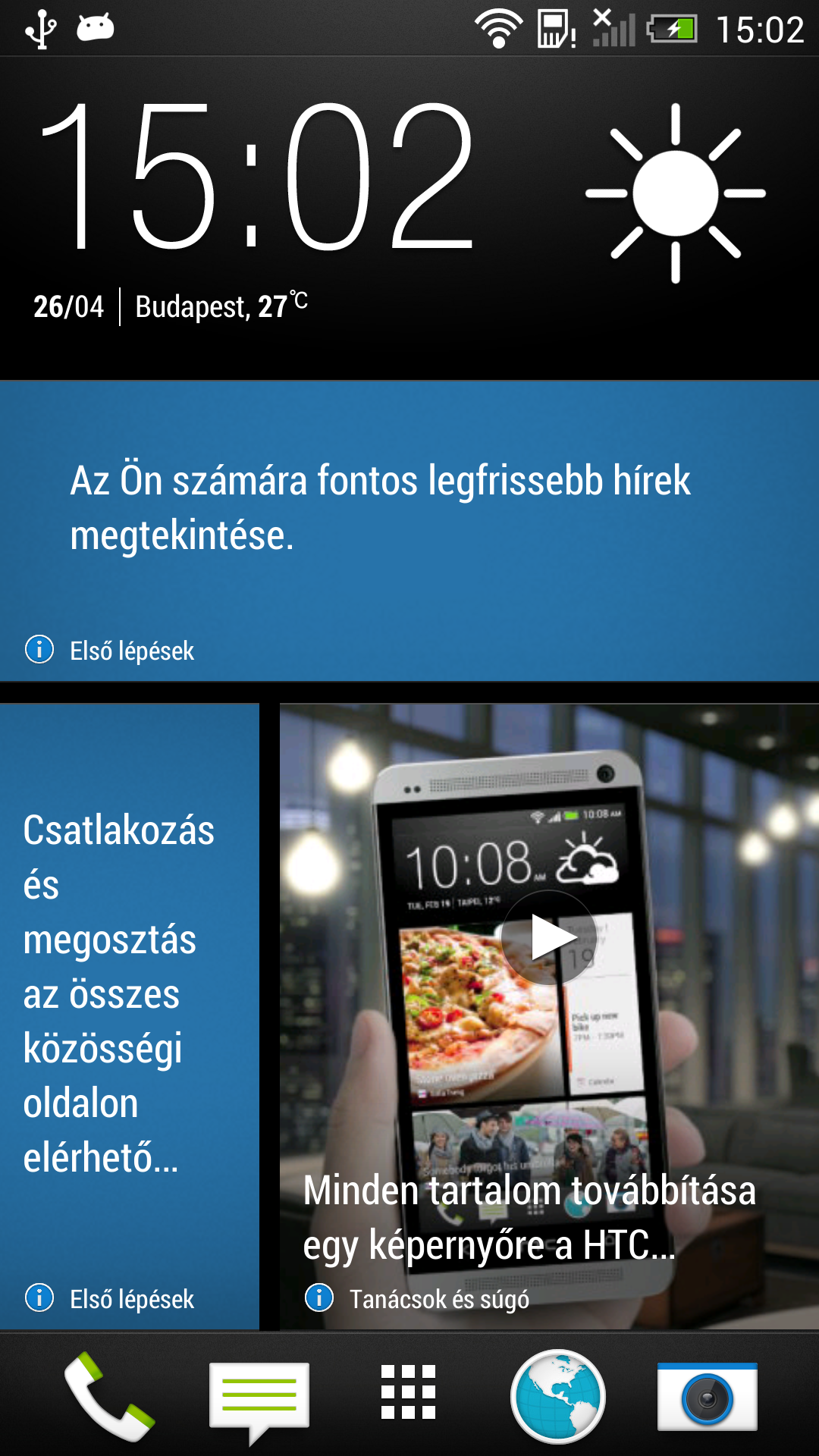
Task: Launch the phone dialer
Action: coord(108,1395)
